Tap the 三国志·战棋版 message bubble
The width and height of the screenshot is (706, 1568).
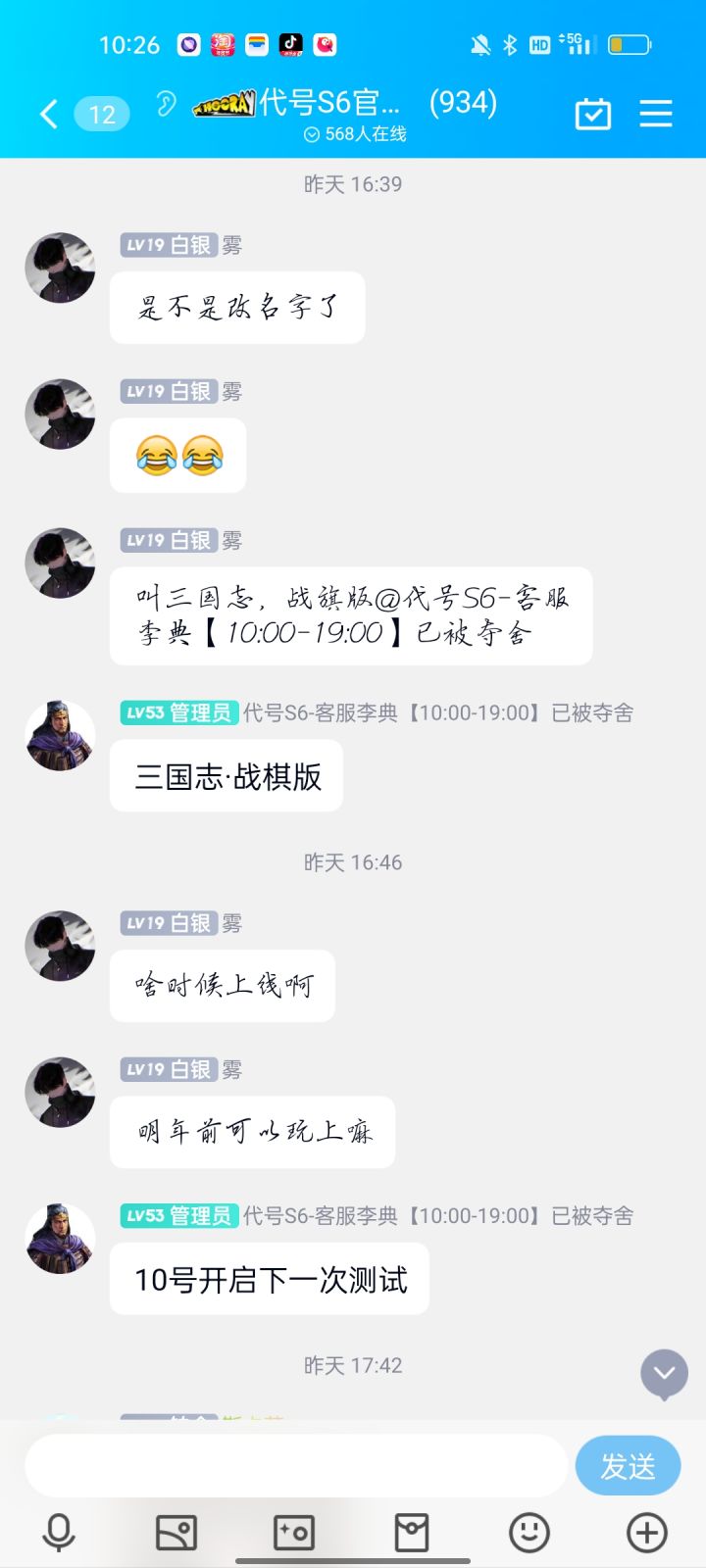click(x=226, y=775)
